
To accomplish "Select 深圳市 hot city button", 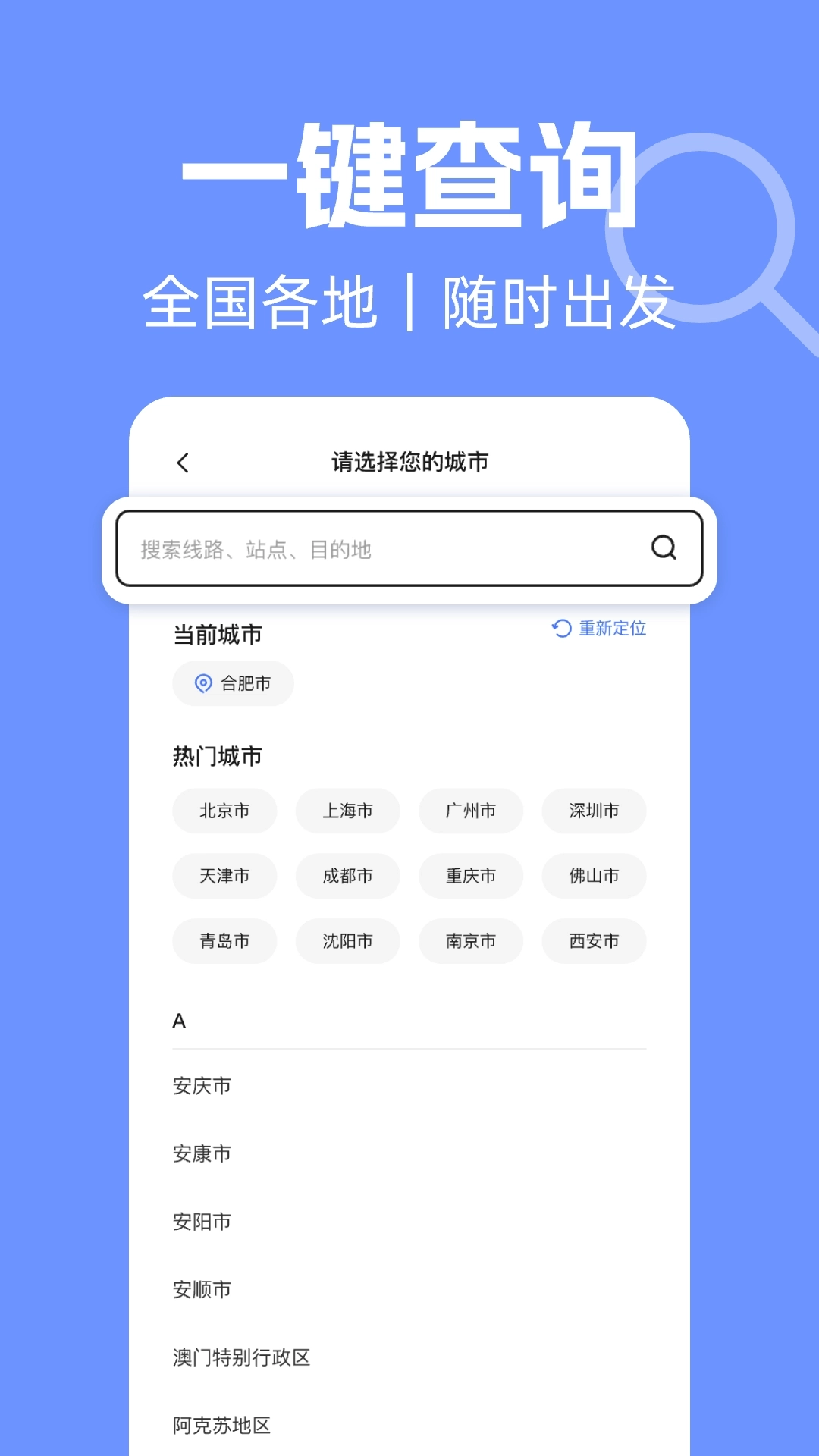I will point(594,811).
